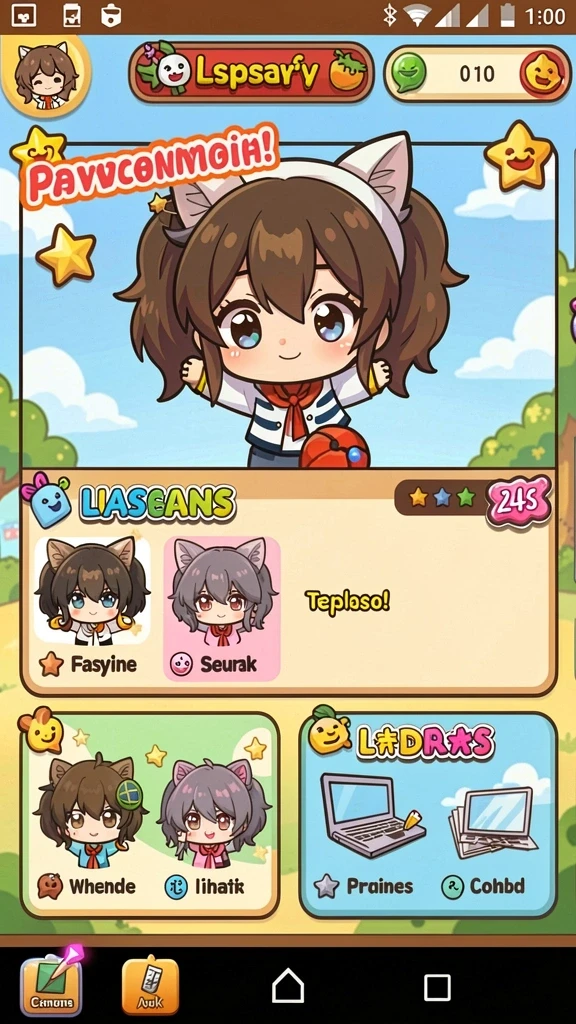Viewport: 576px width, 1024px height.
Task: Go to the home screen
Action: coord(288,986)
